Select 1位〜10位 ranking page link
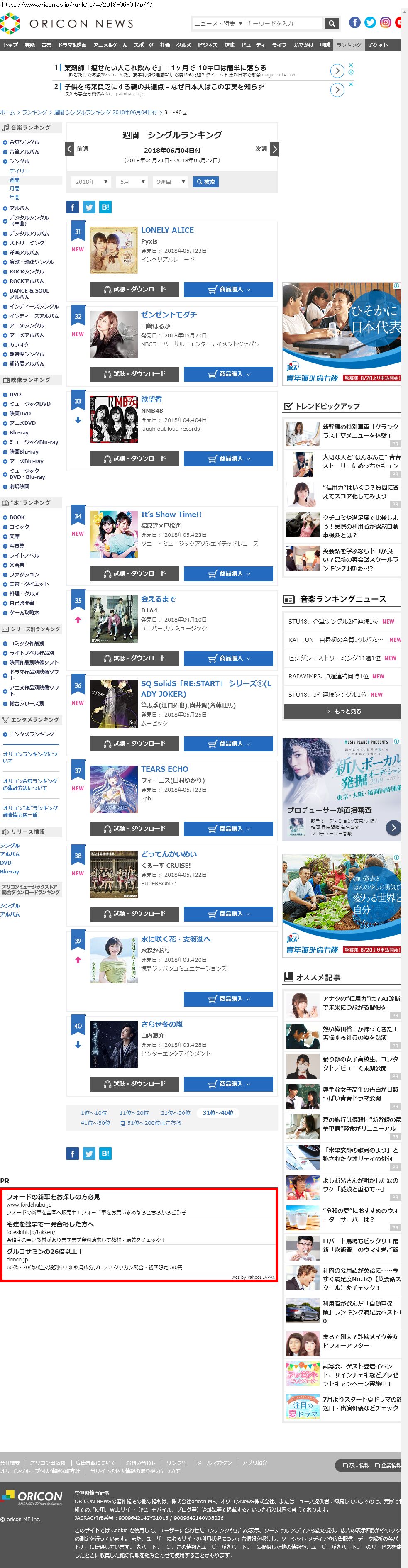The width and height of the screenshot is (408, 1568). click(94, 1113)
